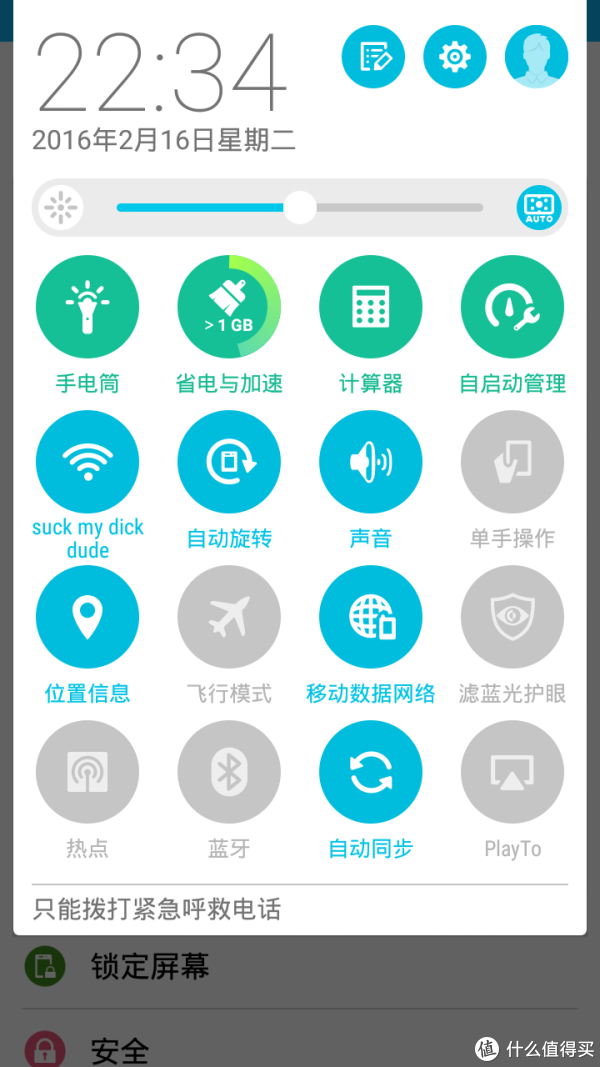
Task: Enable one-hand operation (单手操作)
Action: pos(512,462)
